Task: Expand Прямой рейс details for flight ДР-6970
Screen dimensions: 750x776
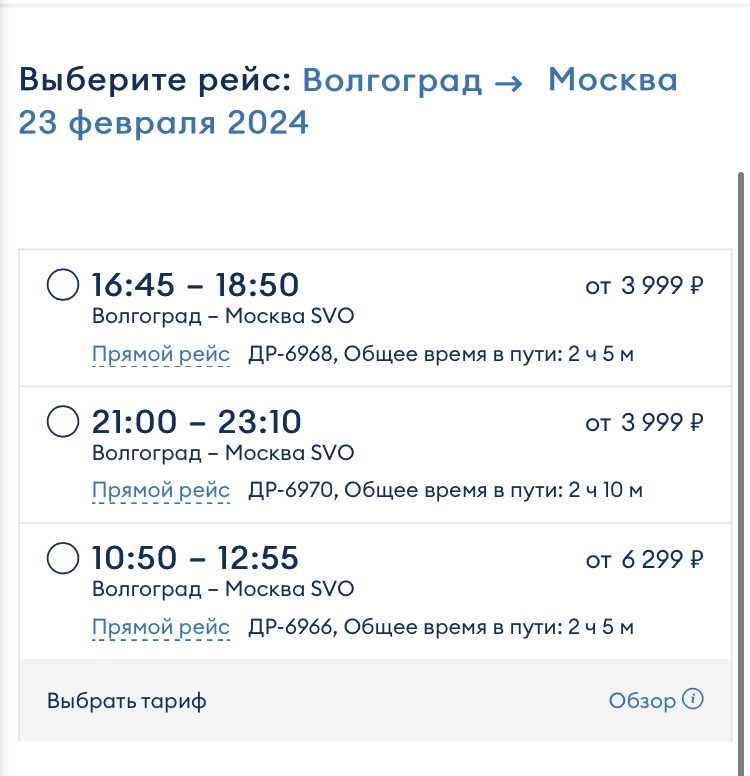Action: 160,490
